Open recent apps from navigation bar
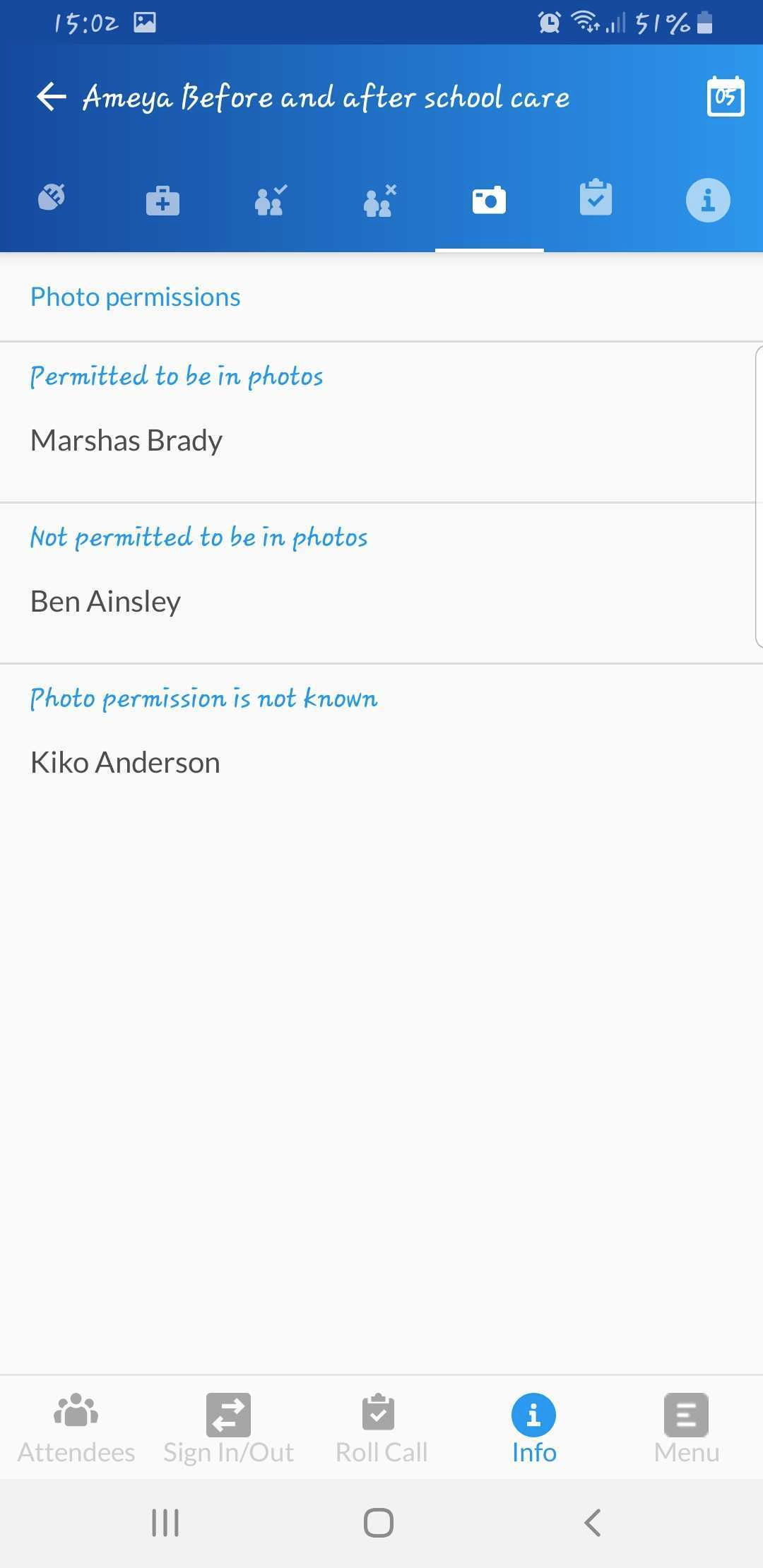The width and height of the screenshot is (763, 1568). 165,1523
